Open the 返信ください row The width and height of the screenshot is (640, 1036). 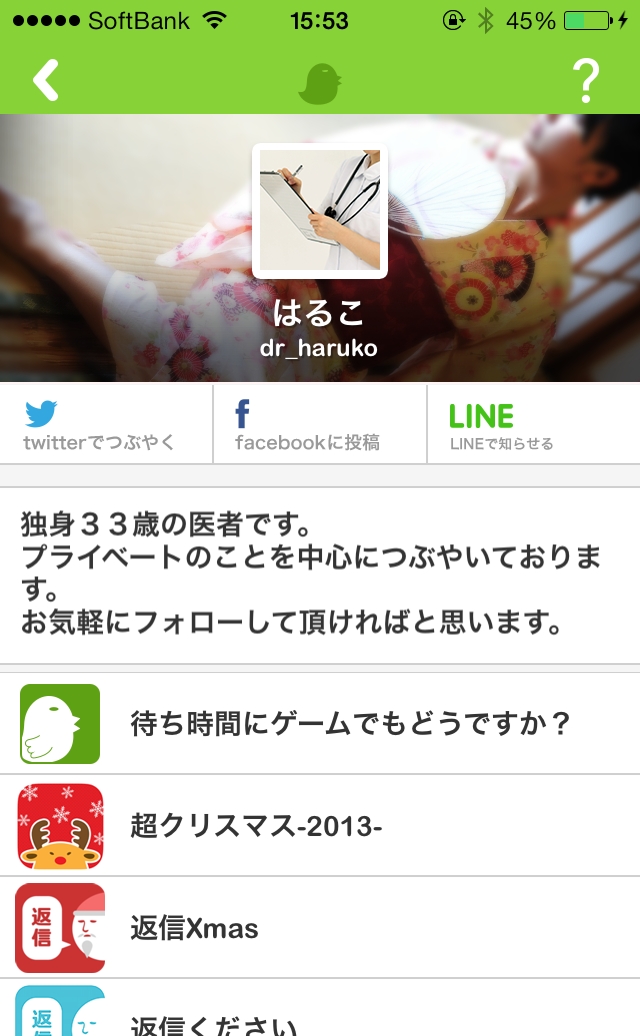(320, 1014)
